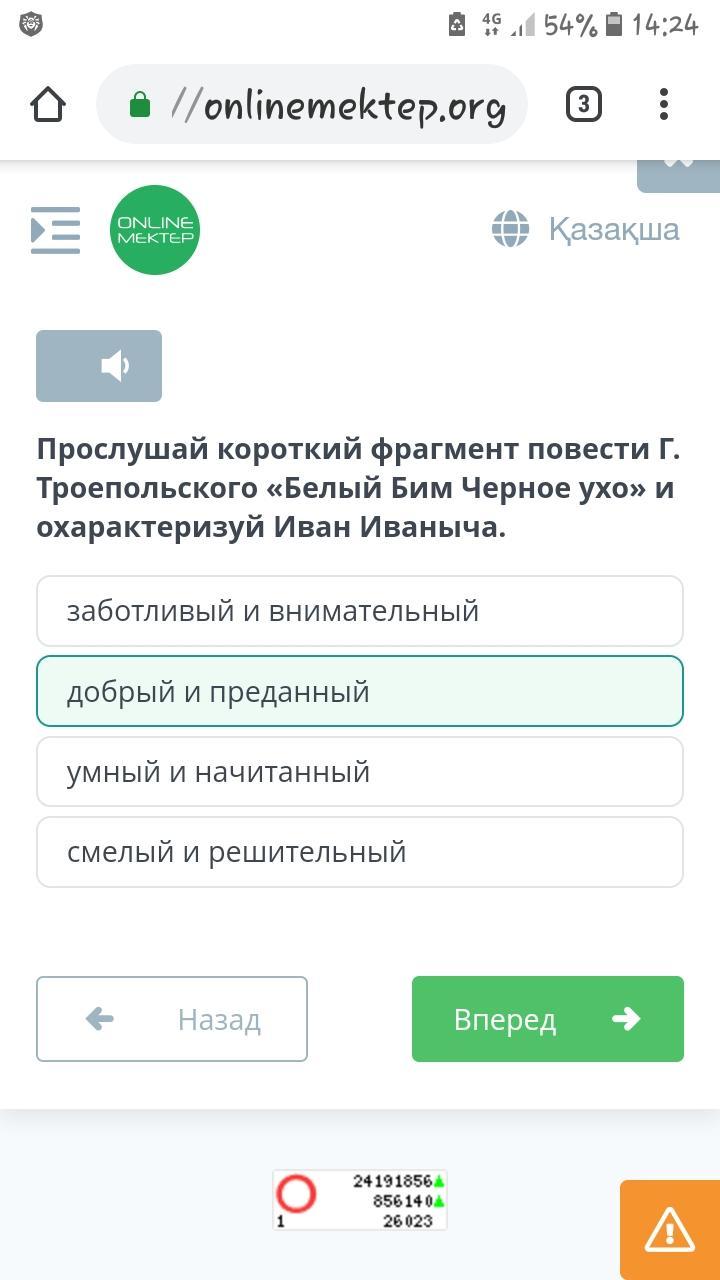The image size is (720, 1280).
Task: Open the browser overflow menu
Action: tap(664, 104)
